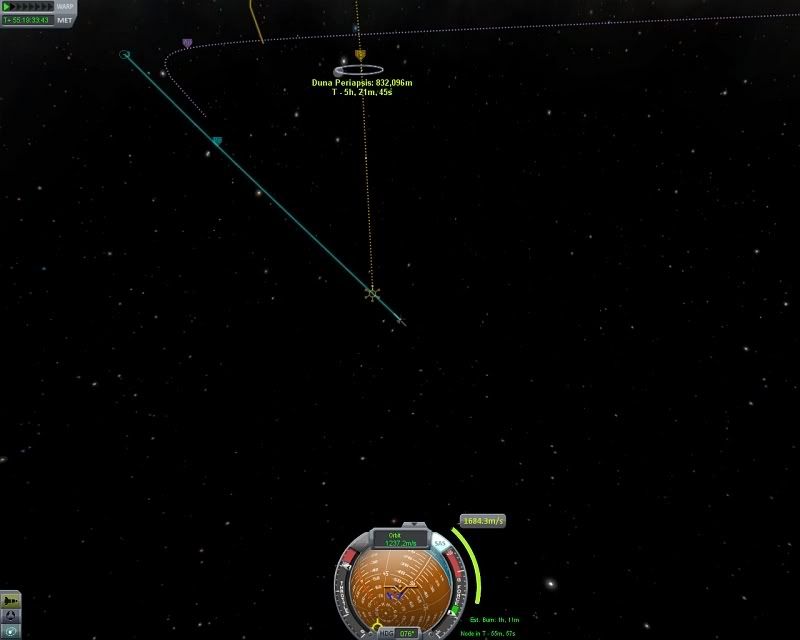Tap the purple orbit marker

point(187,43)
